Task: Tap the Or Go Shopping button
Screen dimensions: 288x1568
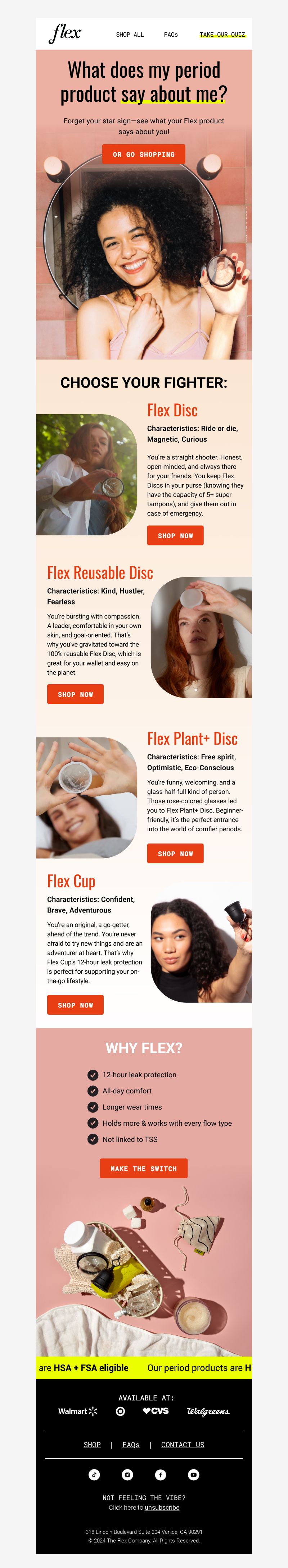Action: click(144, 155)
